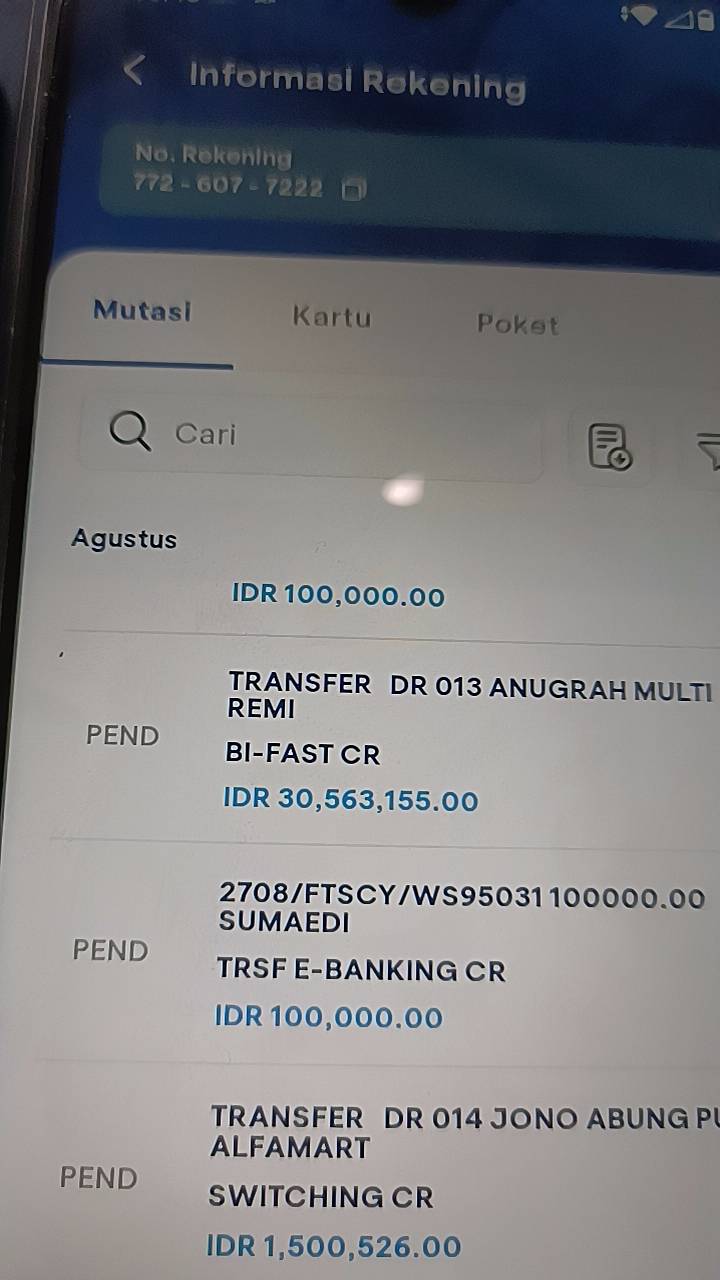The height and width of the screenshot is (1280, 720).
Task: Open the filter icon beside search
Action: pos(708,450)
